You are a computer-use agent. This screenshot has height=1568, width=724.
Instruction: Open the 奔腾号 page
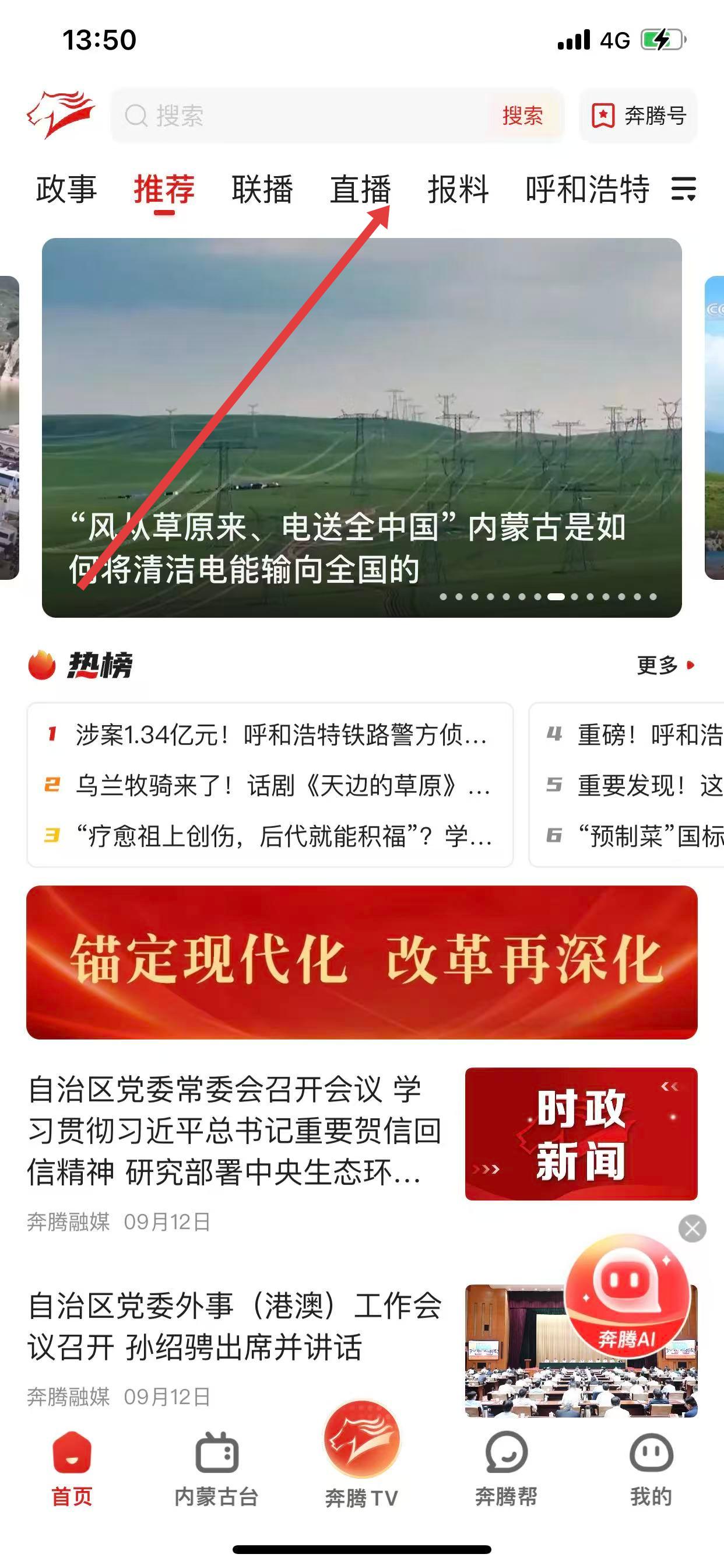point(638,116)
